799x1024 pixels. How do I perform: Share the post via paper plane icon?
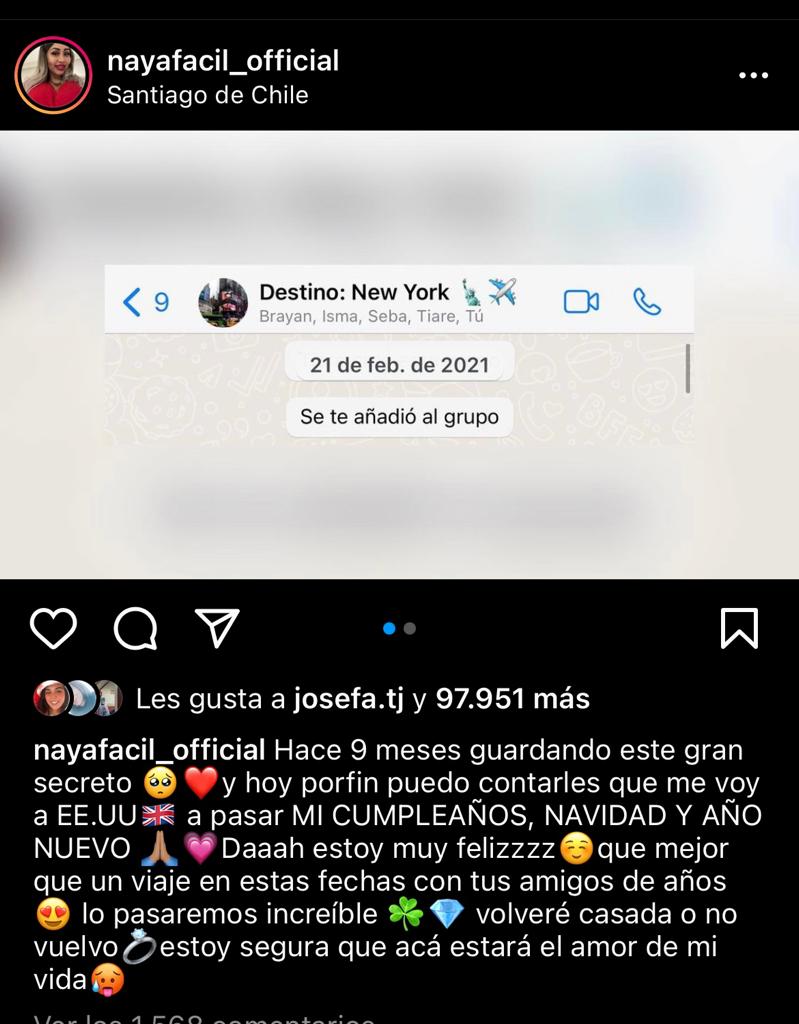click(217, 629)
